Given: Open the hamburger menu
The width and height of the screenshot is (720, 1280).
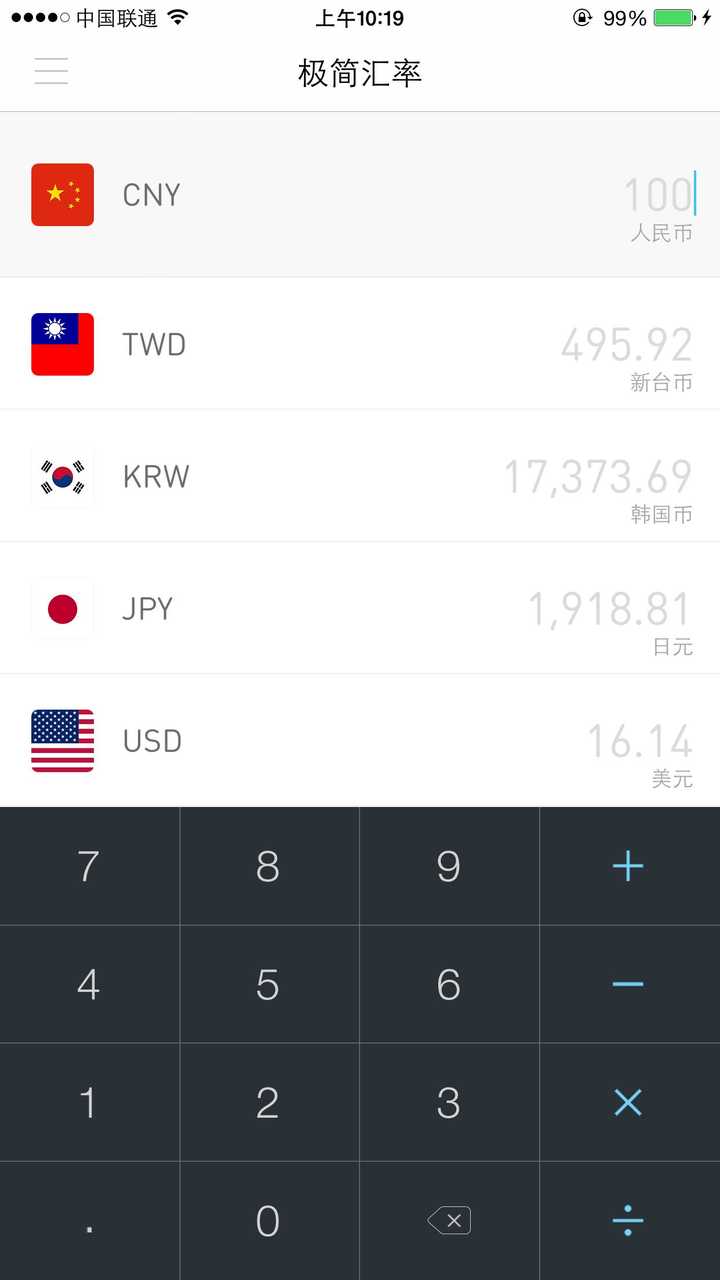Looking at the screenshot, I should coord(50,71).
